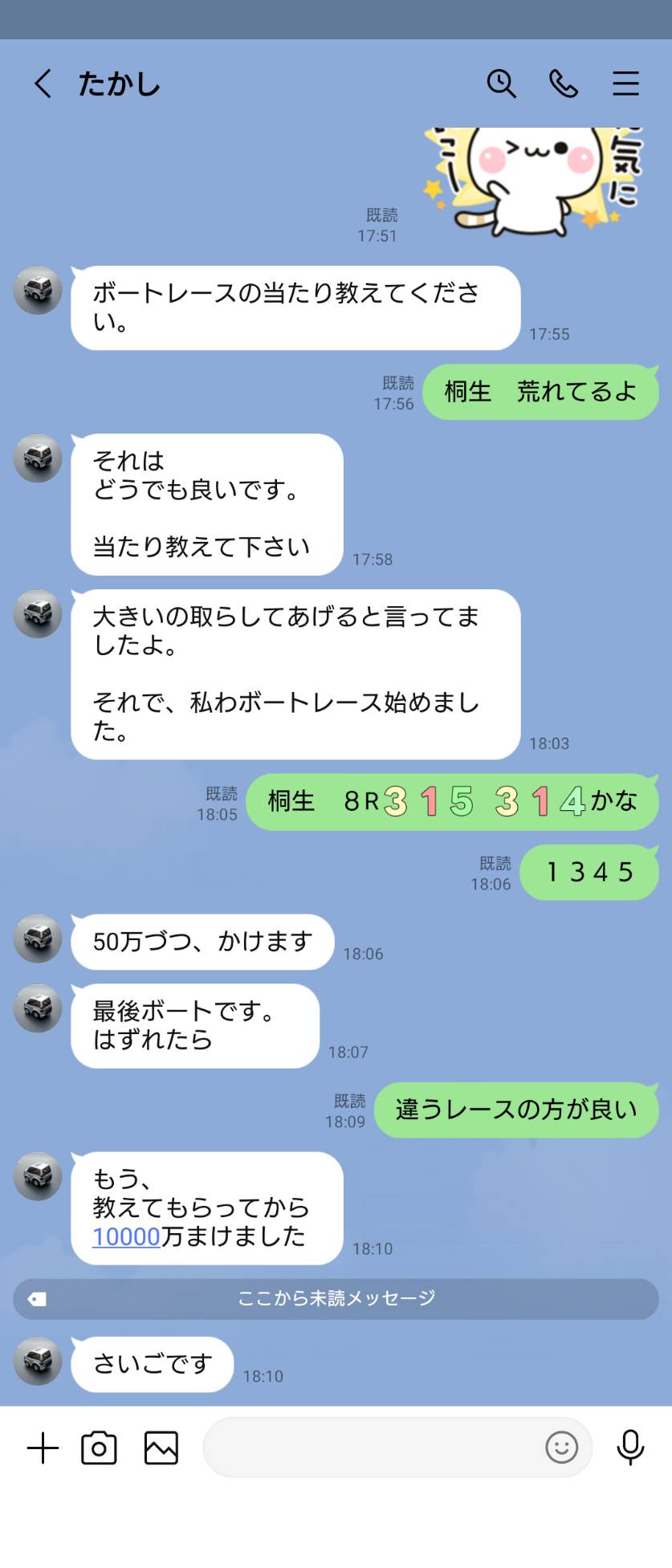Record a voice message with the microphone
Viewport: 672px width, 1568px height.
pyautogui.click(x=630, y=1448)
